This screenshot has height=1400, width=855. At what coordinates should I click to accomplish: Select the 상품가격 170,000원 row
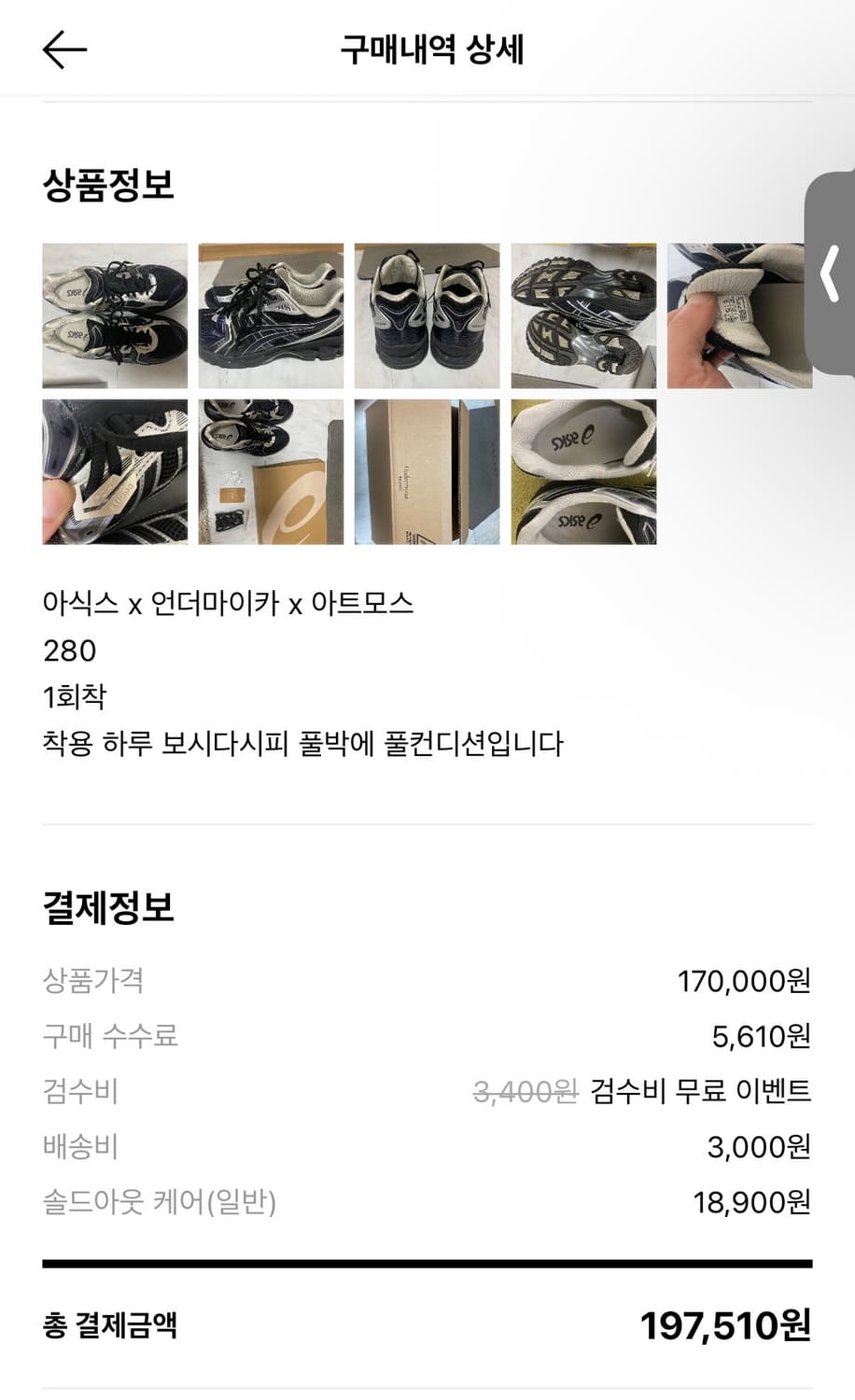(x=427, y=980)
